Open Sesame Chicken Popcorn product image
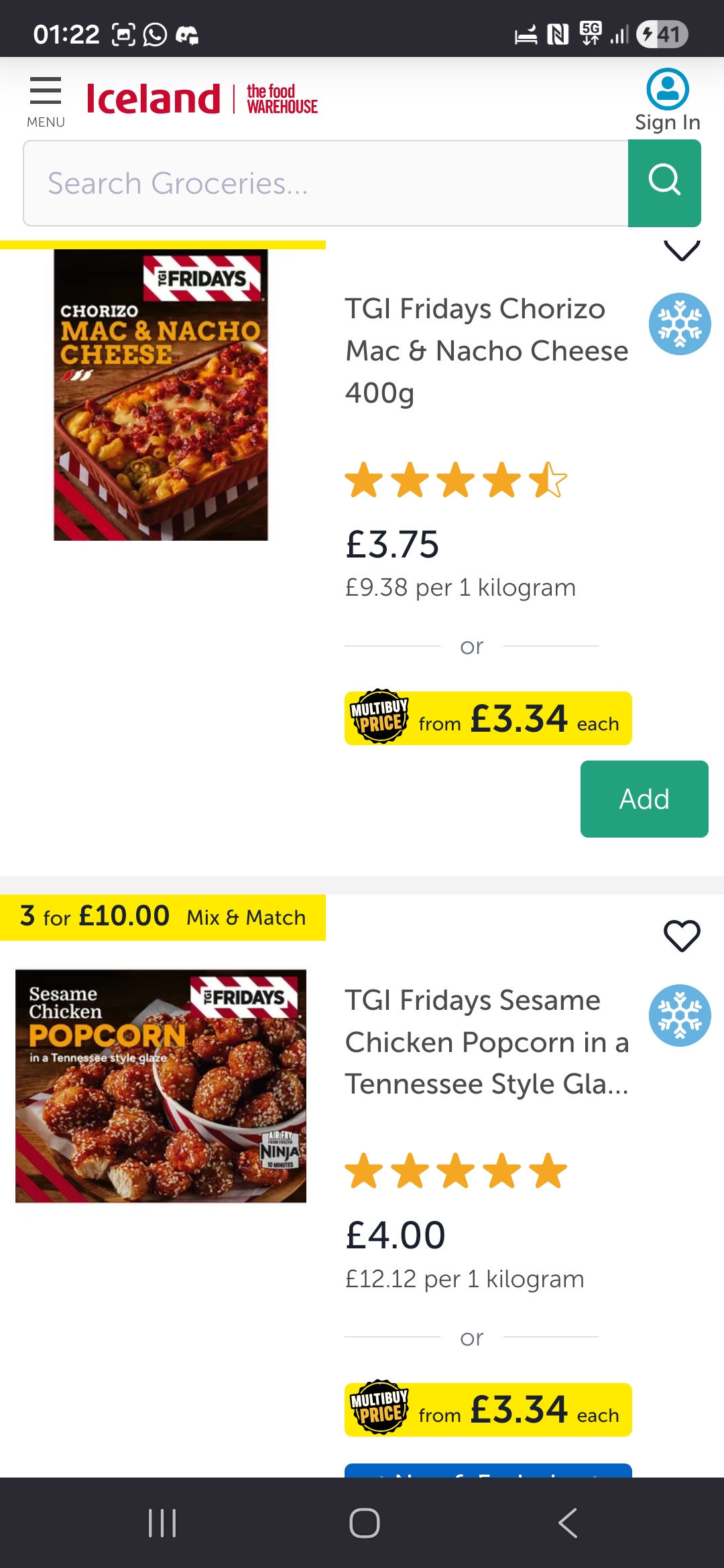This screenshot has height=1568, width=724. [x=161, y=1086]
